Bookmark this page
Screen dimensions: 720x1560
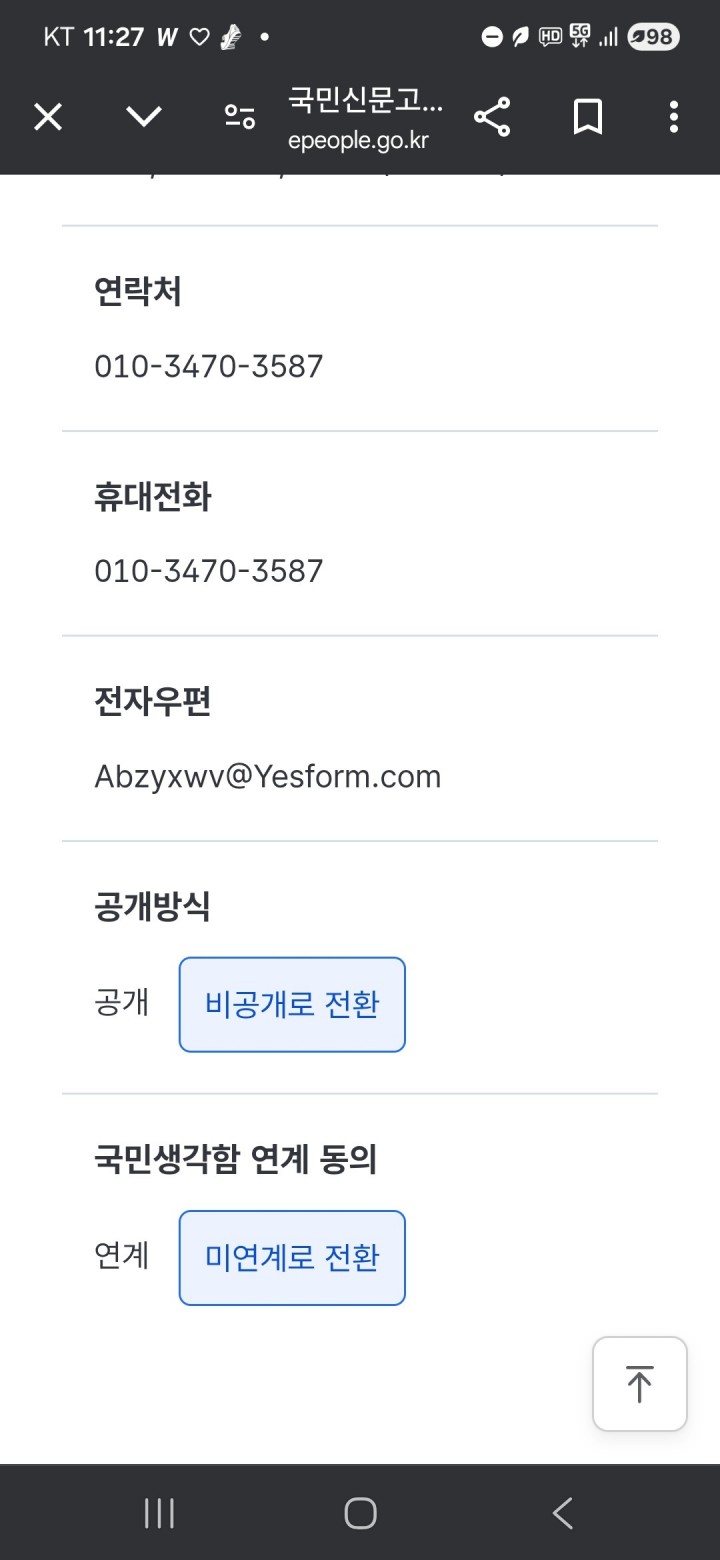tap(588, 118)
